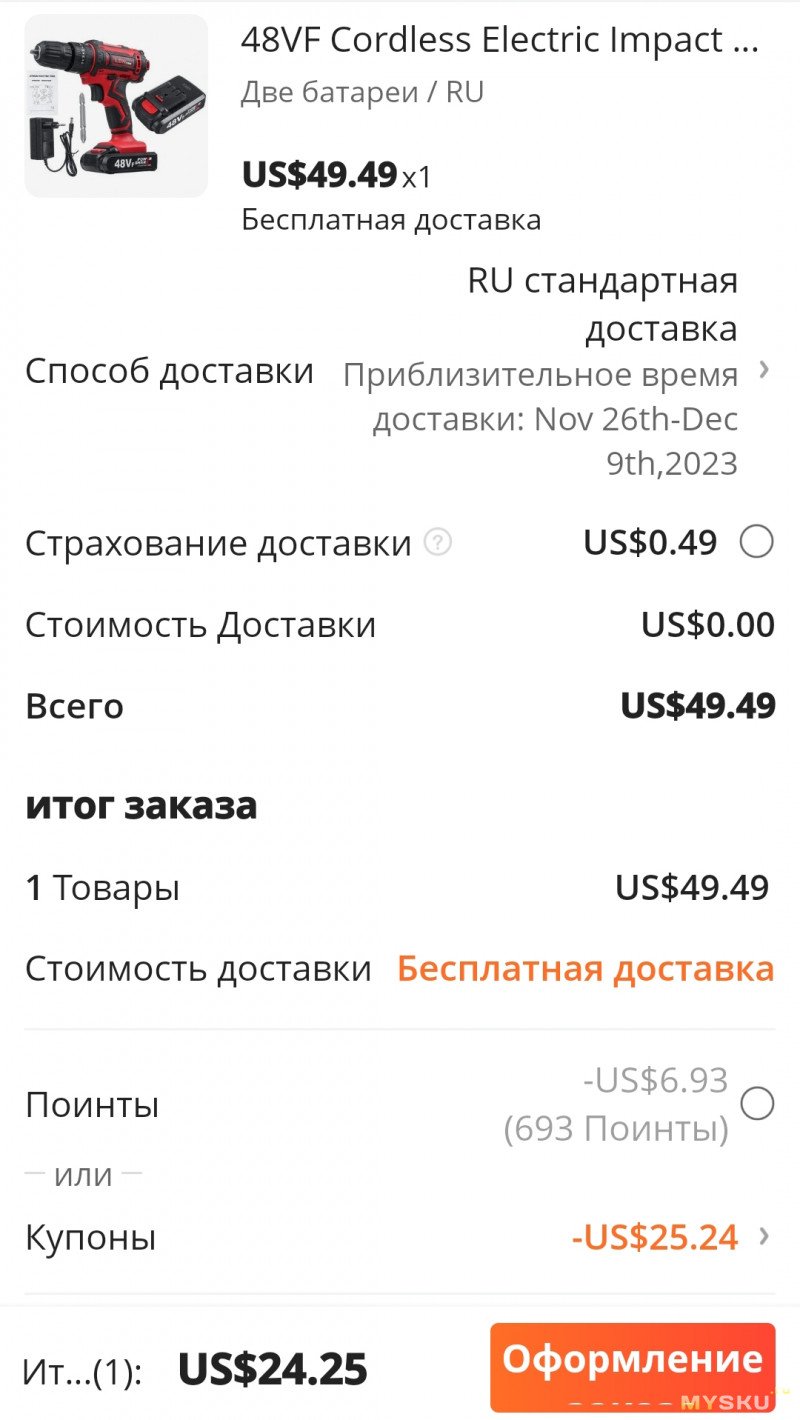Open the Способ доставки shipping options
This screenshot has height=1420, width=800.
400,371
